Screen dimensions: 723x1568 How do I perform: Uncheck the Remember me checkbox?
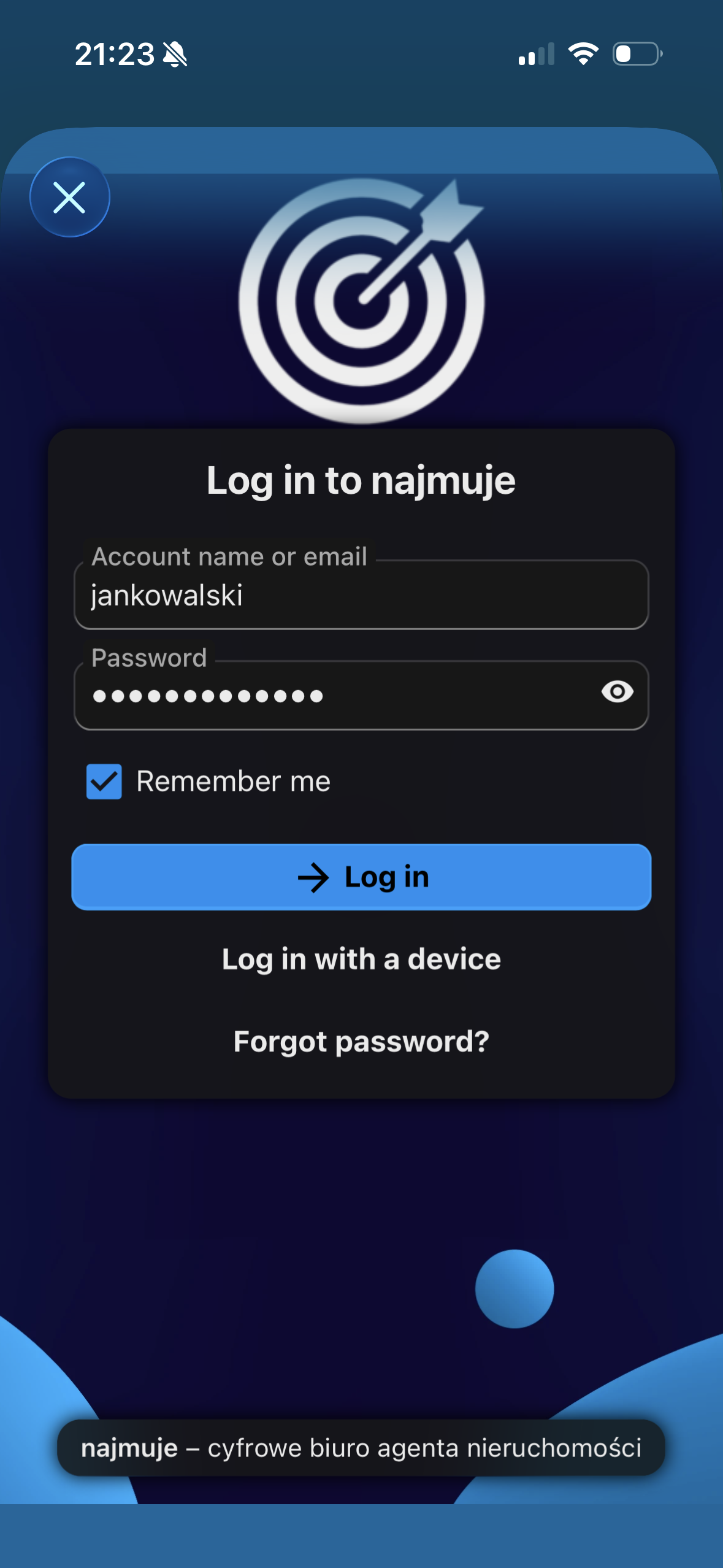click(104, 782)
